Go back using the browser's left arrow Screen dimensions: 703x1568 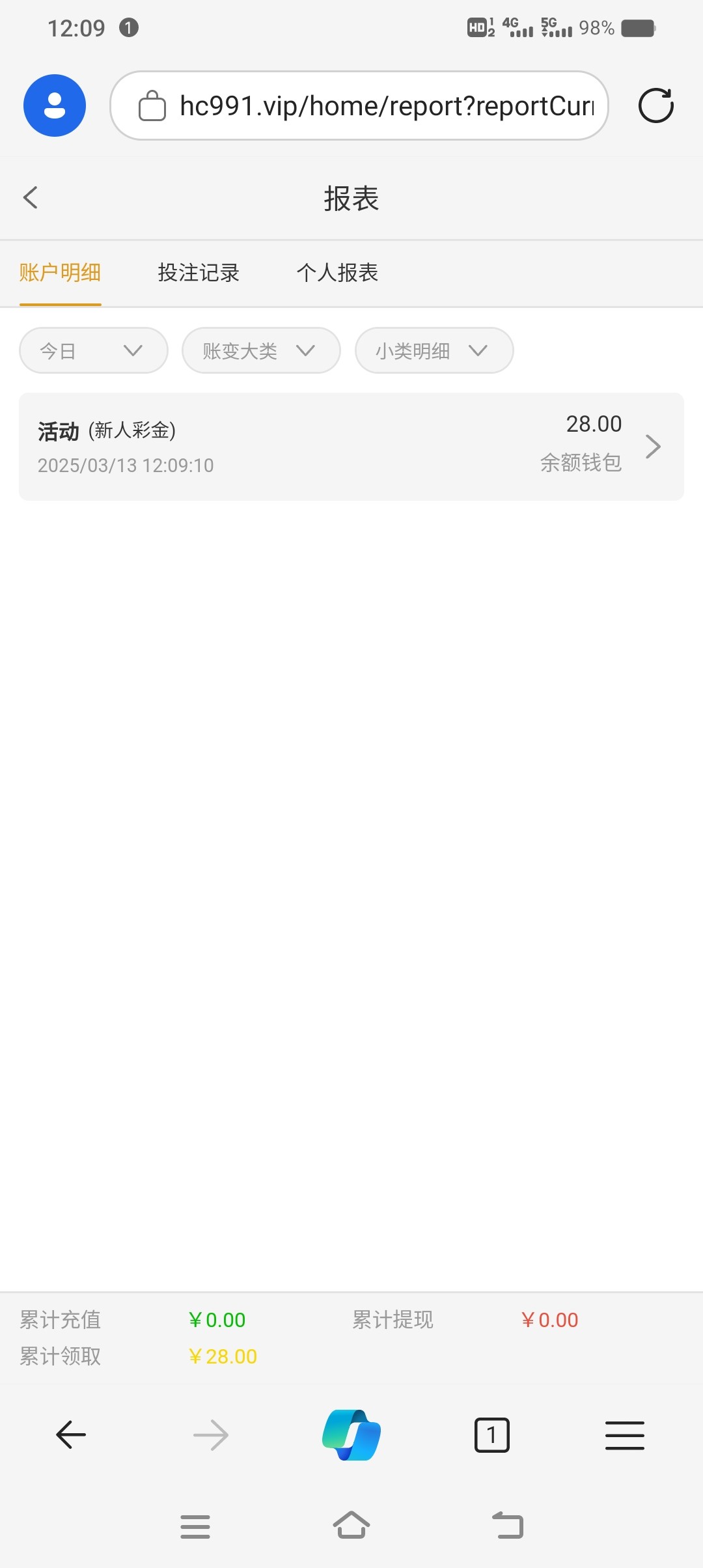click(x=71, y=1435)
